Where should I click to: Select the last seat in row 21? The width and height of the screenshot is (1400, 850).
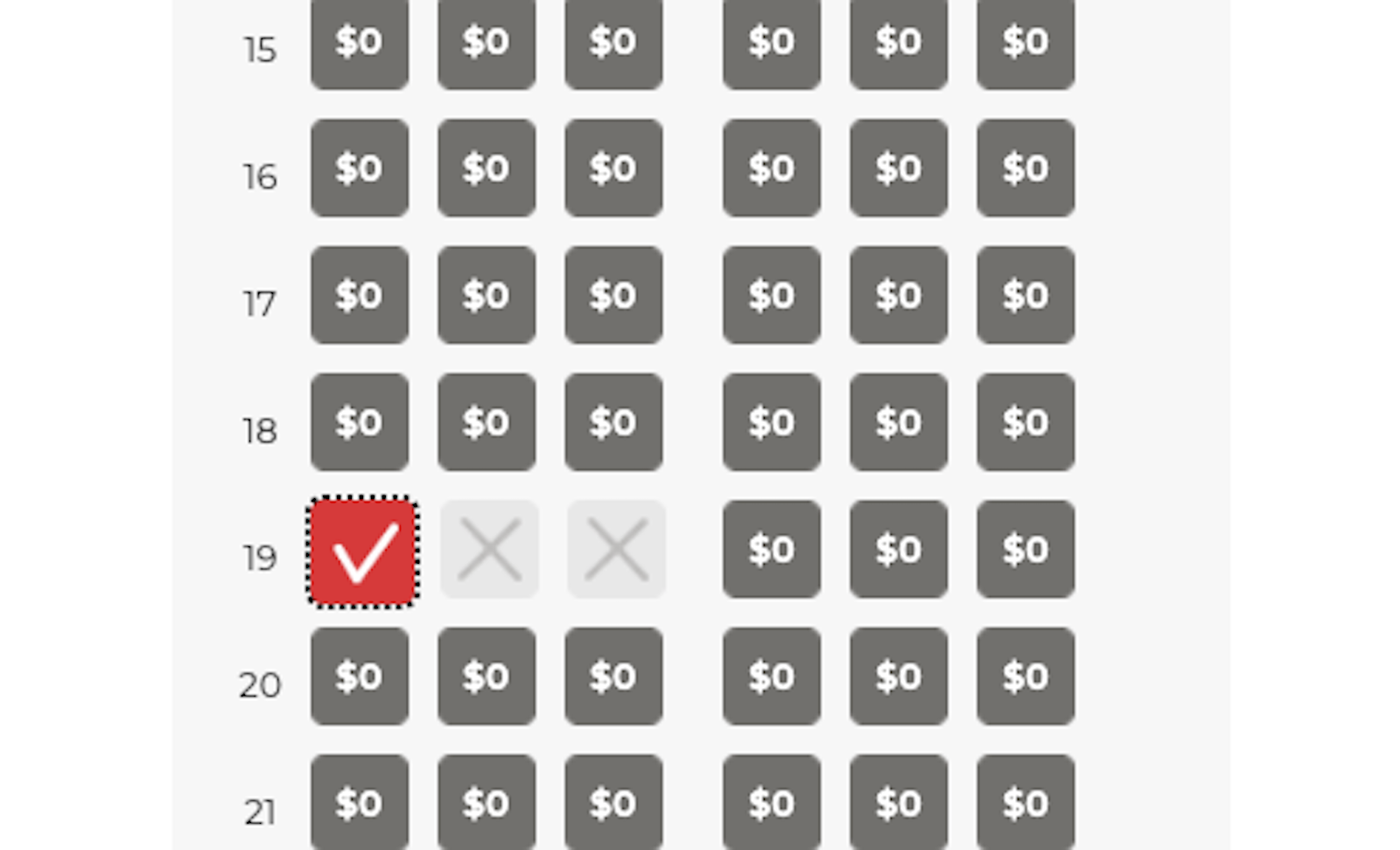[x=1025, y=801]
